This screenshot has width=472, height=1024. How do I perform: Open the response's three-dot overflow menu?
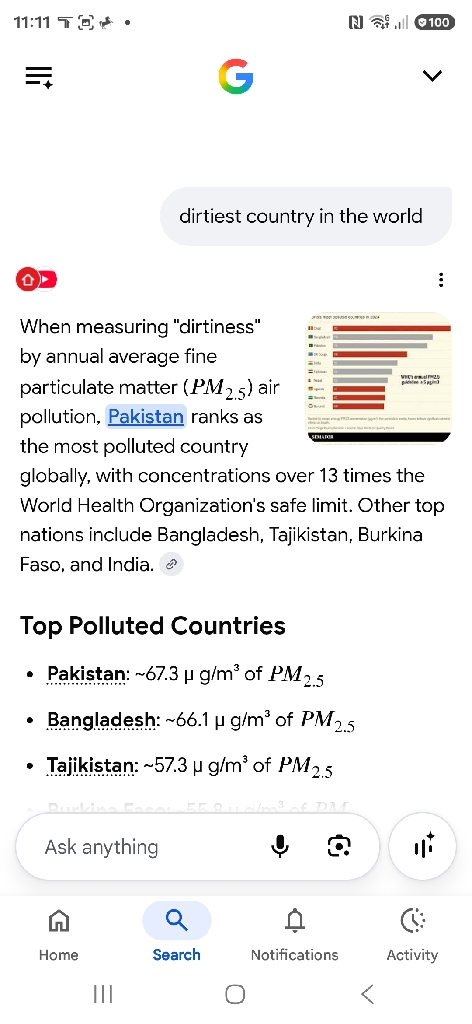[x=441, y=280]
